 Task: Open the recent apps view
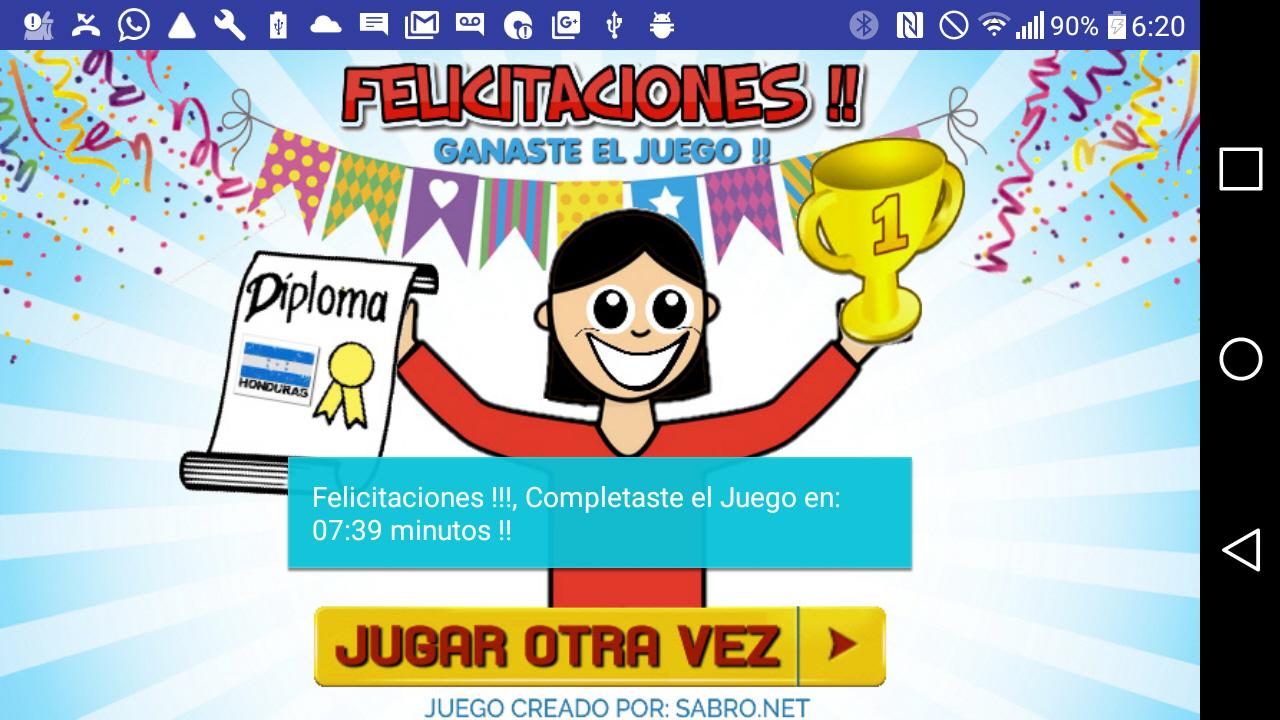[1240, 169]
